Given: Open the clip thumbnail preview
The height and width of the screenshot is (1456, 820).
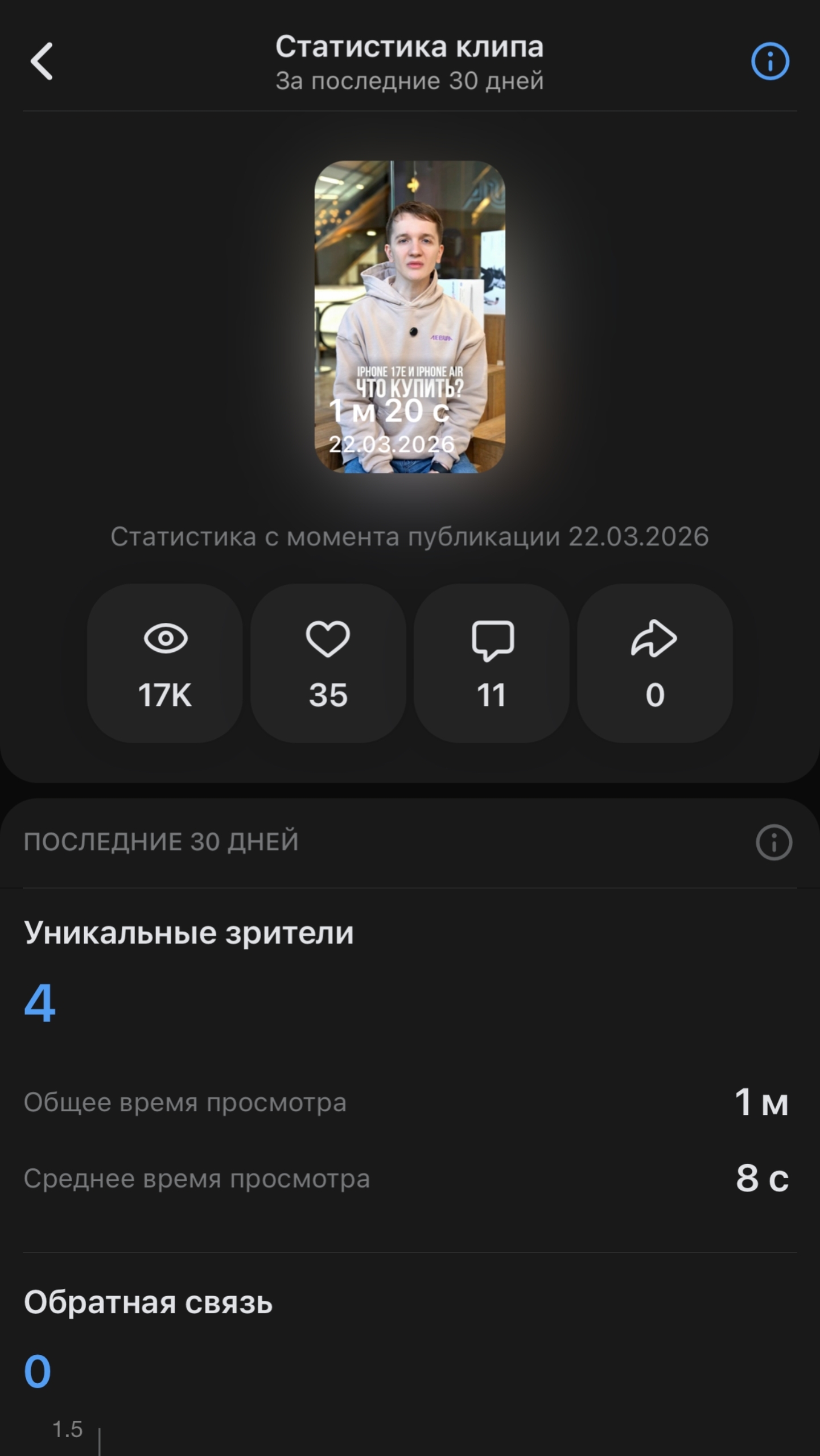Looking at the screenshot, I should 410,316.
